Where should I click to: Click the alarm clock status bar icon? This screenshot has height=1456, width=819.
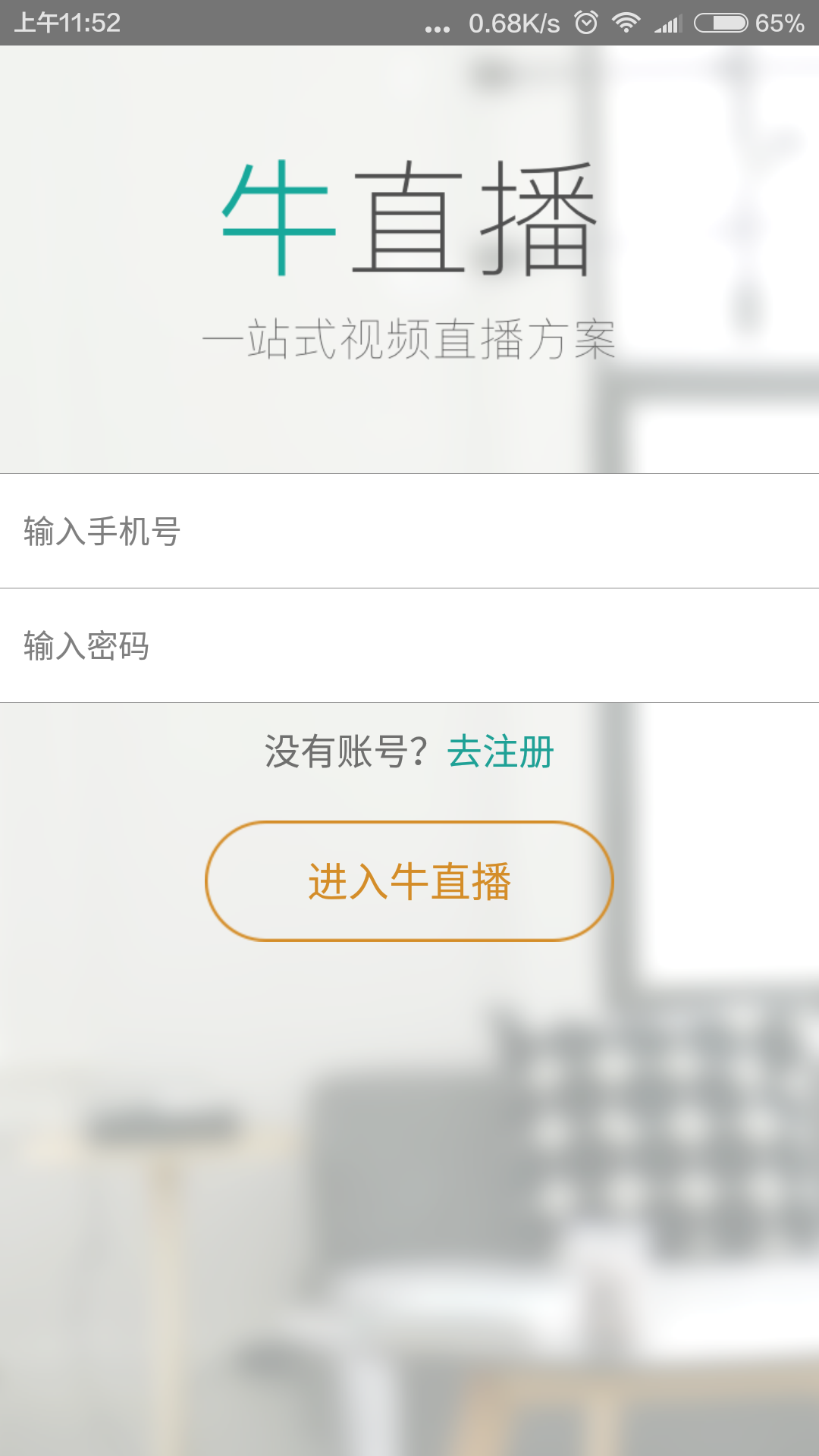pos(585,21)
